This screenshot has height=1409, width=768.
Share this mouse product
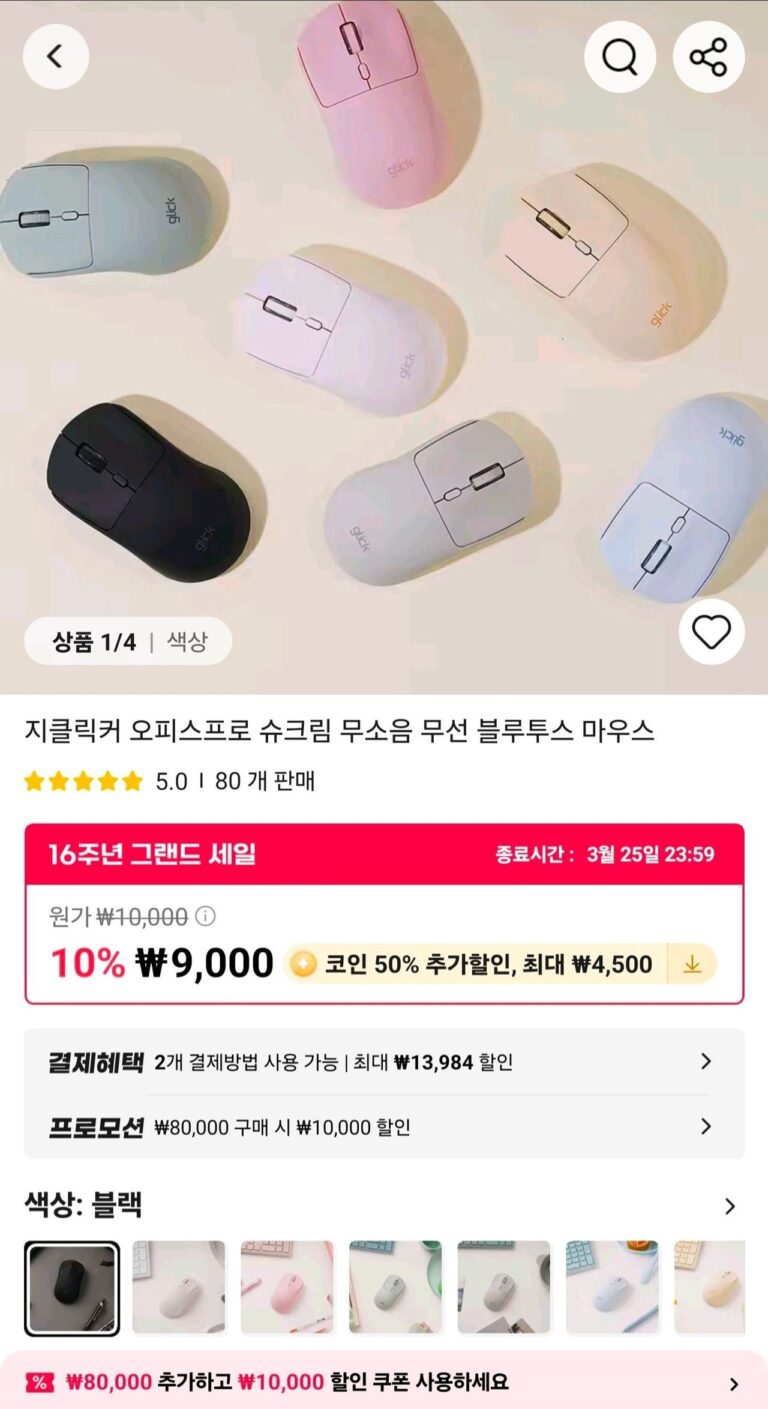(x=708, y=57)
